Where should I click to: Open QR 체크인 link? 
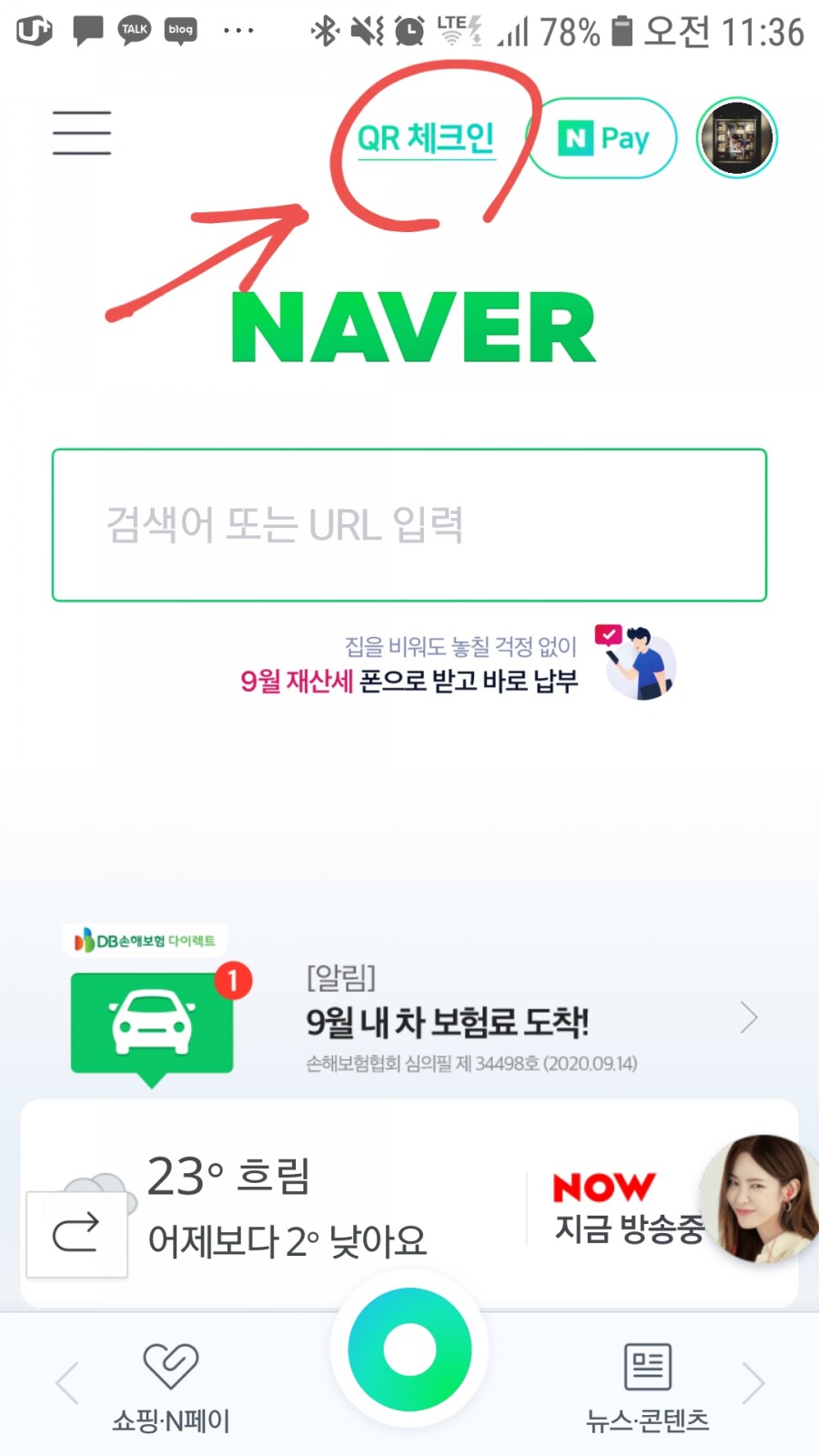(426, 138)
